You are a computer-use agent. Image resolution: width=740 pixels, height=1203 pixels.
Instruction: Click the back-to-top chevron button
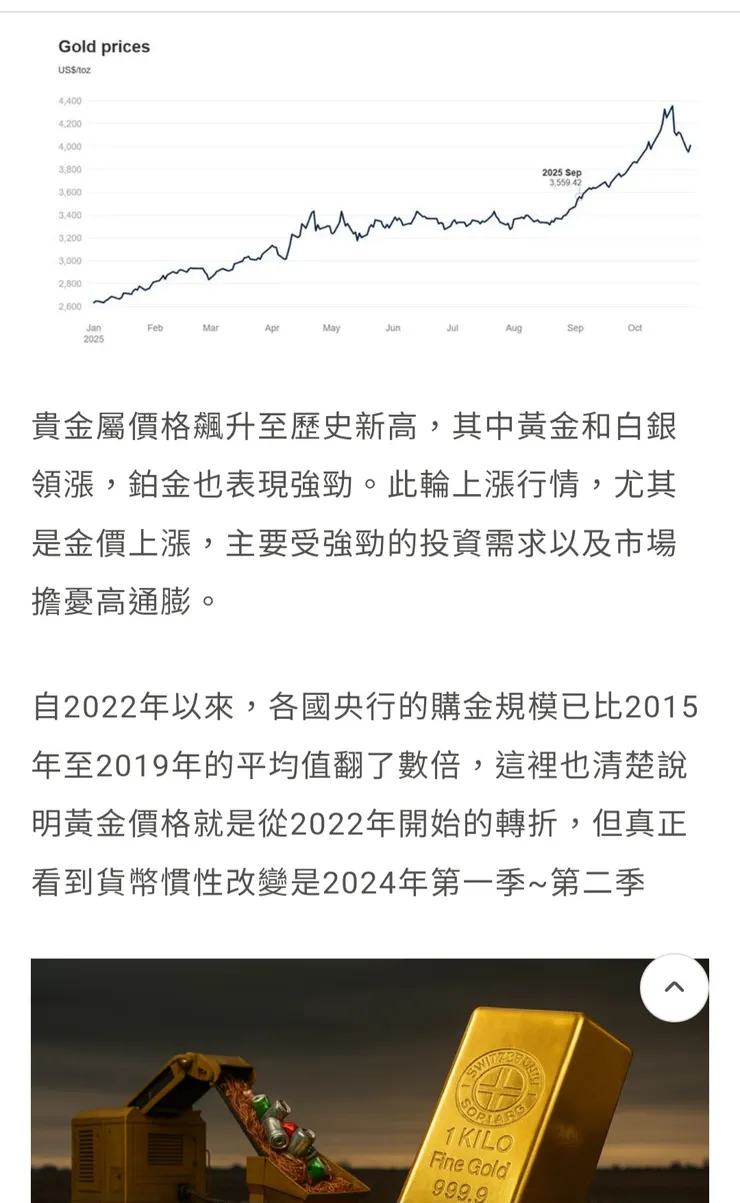click(x=675, y=987)
